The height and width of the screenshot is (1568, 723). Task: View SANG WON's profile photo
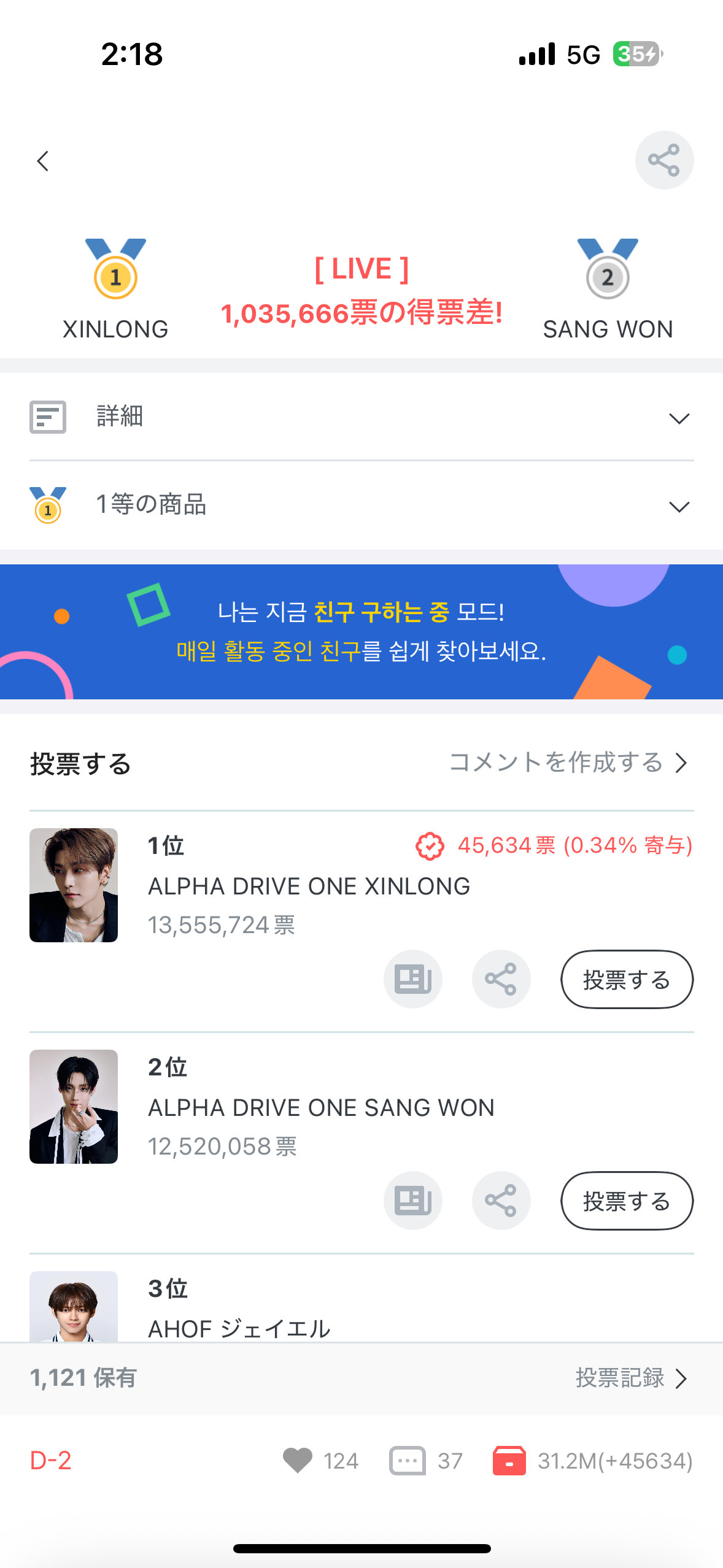74,1107
